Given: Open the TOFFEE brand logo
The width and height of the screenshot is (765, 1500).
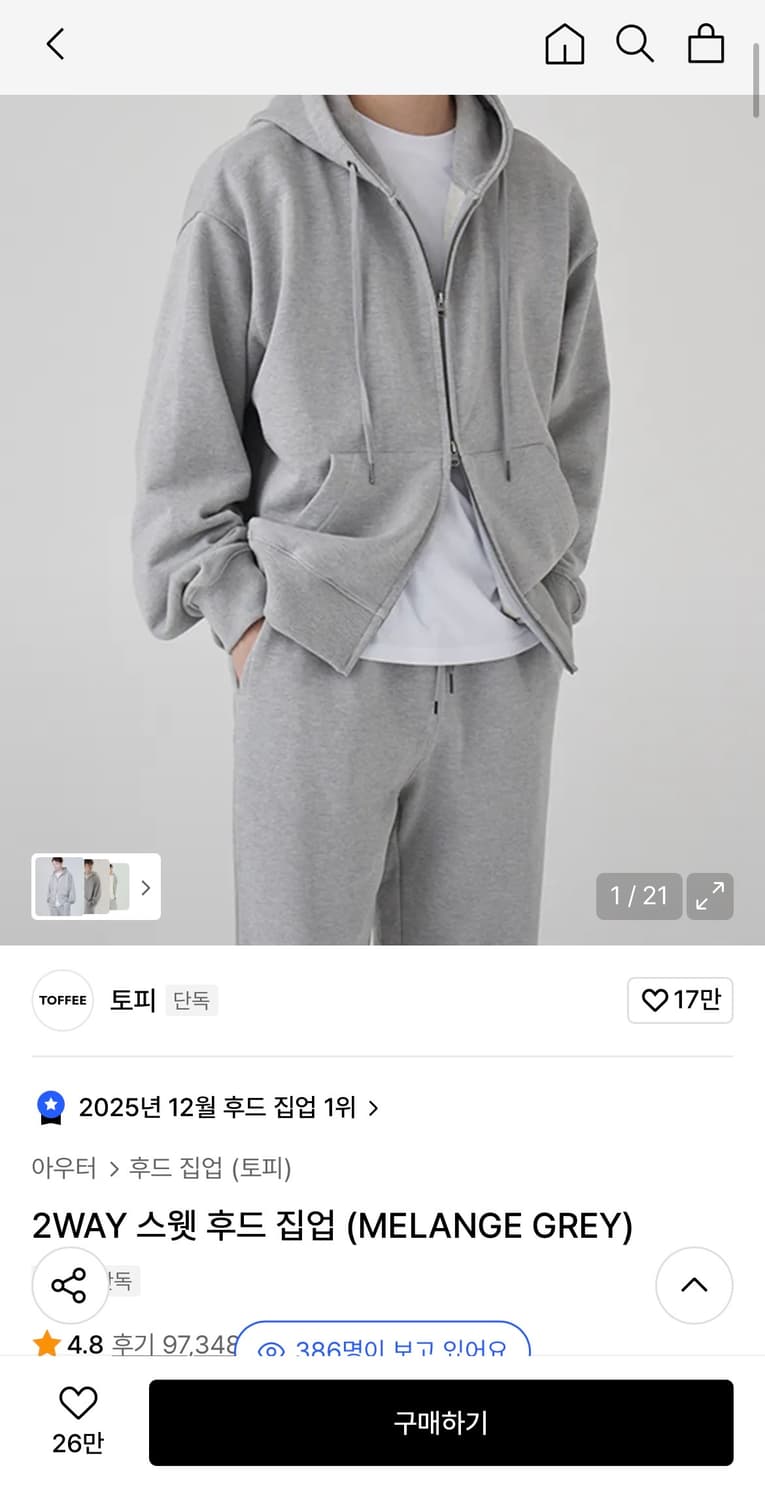Looking at the screenshot, I should 62,1000.
